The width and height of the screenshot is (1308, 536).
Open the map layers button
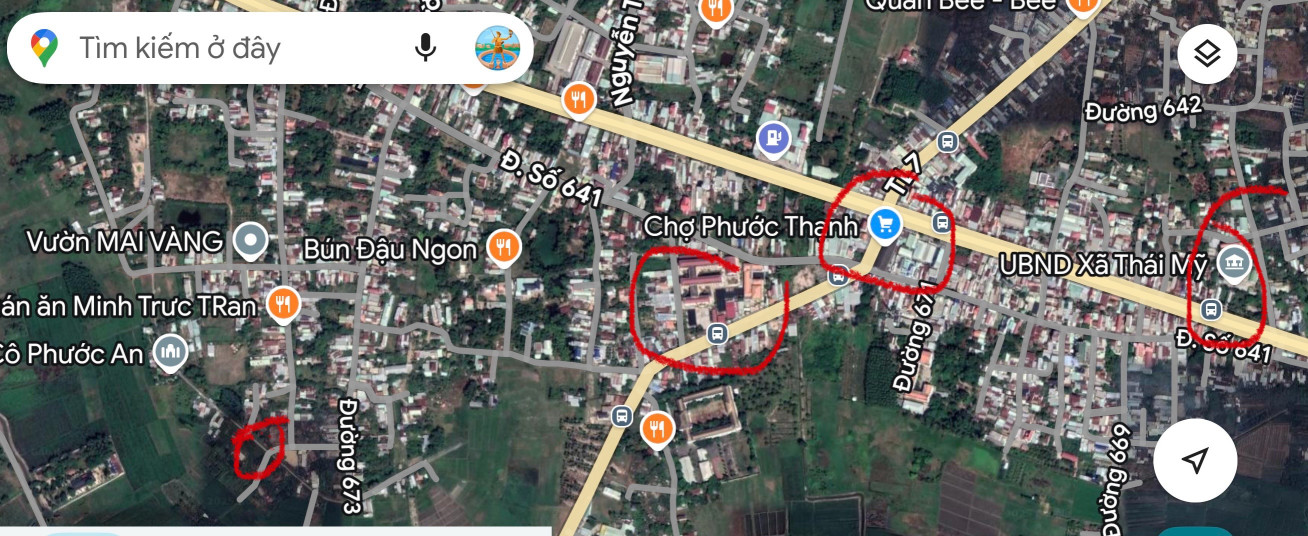click(1207, 53)
